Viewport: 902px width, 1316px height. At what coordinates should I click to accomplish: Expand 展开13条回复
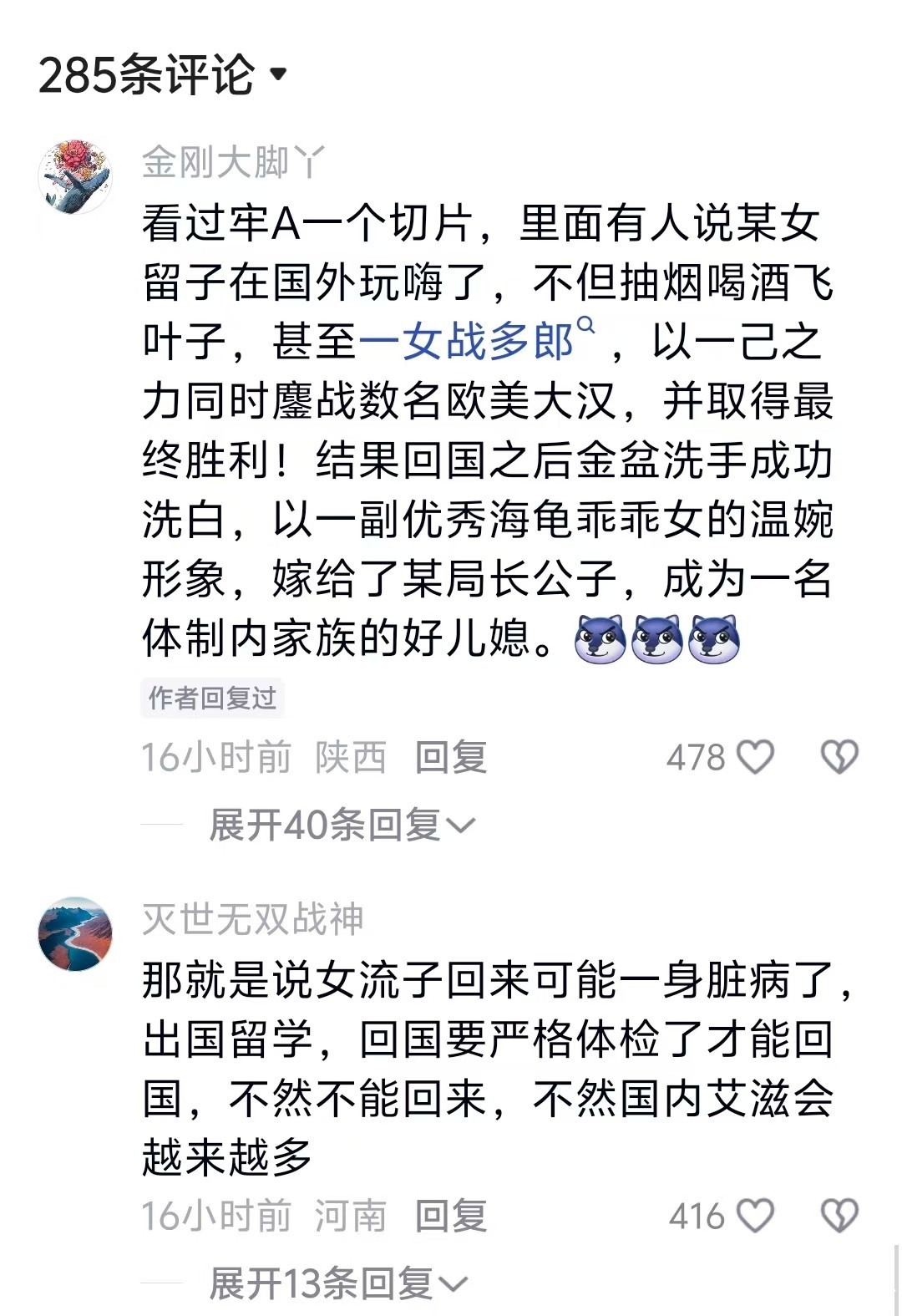338,1284
